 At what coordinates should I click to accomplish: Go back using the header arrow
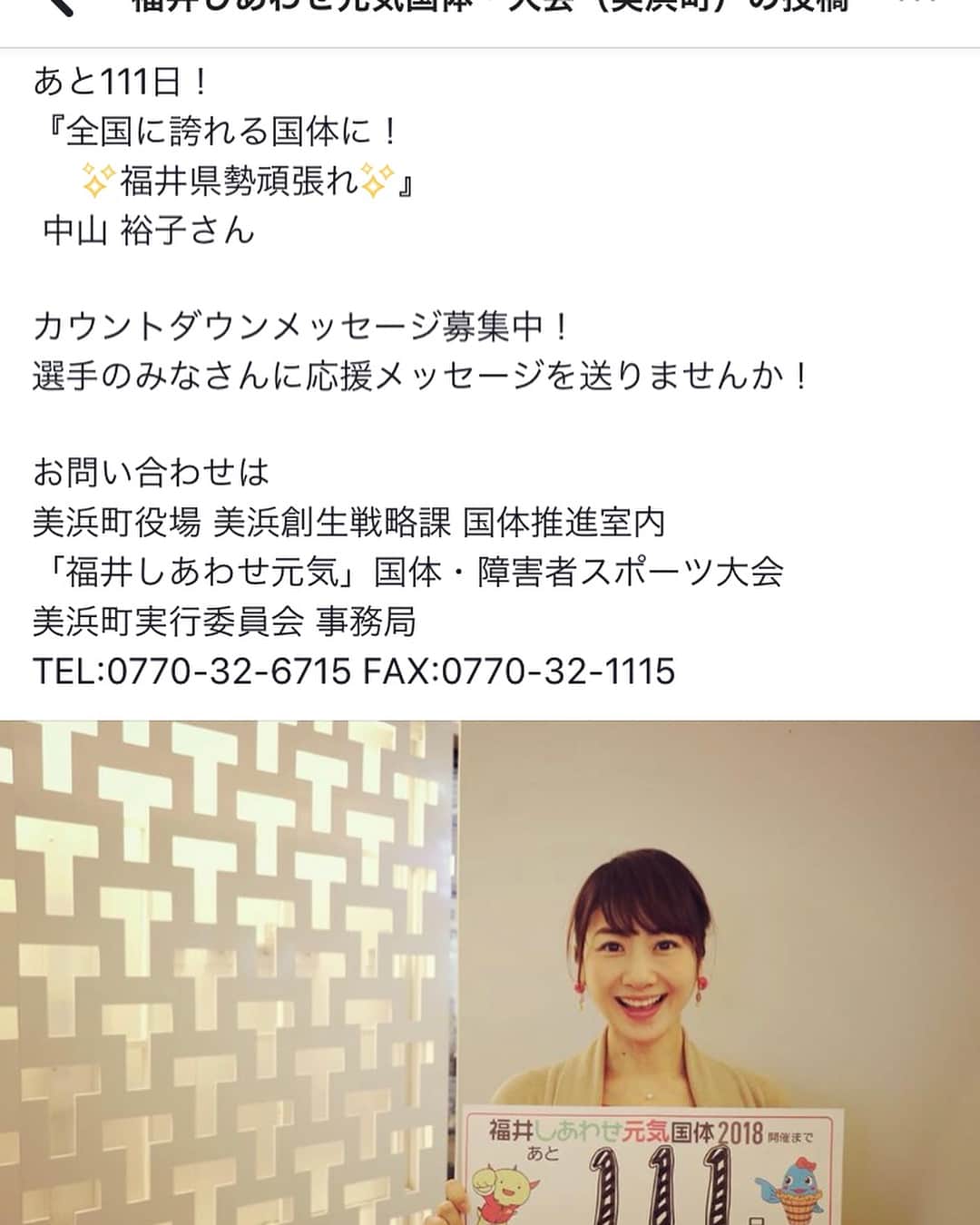(56, 7)
